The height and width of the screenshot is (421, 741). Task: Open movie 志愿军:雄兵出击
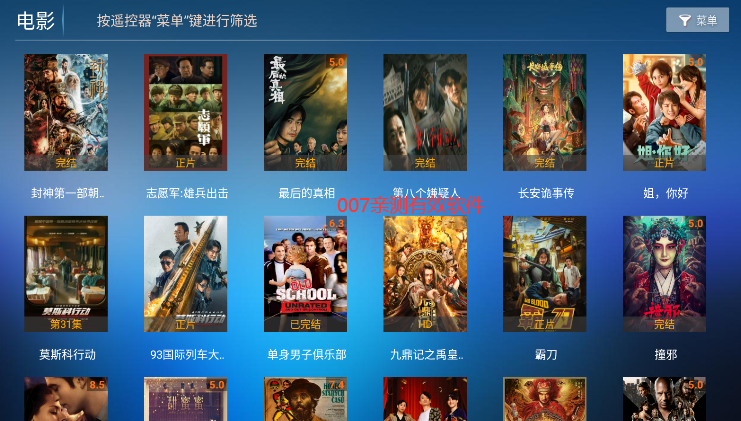[x=185, y=112]
